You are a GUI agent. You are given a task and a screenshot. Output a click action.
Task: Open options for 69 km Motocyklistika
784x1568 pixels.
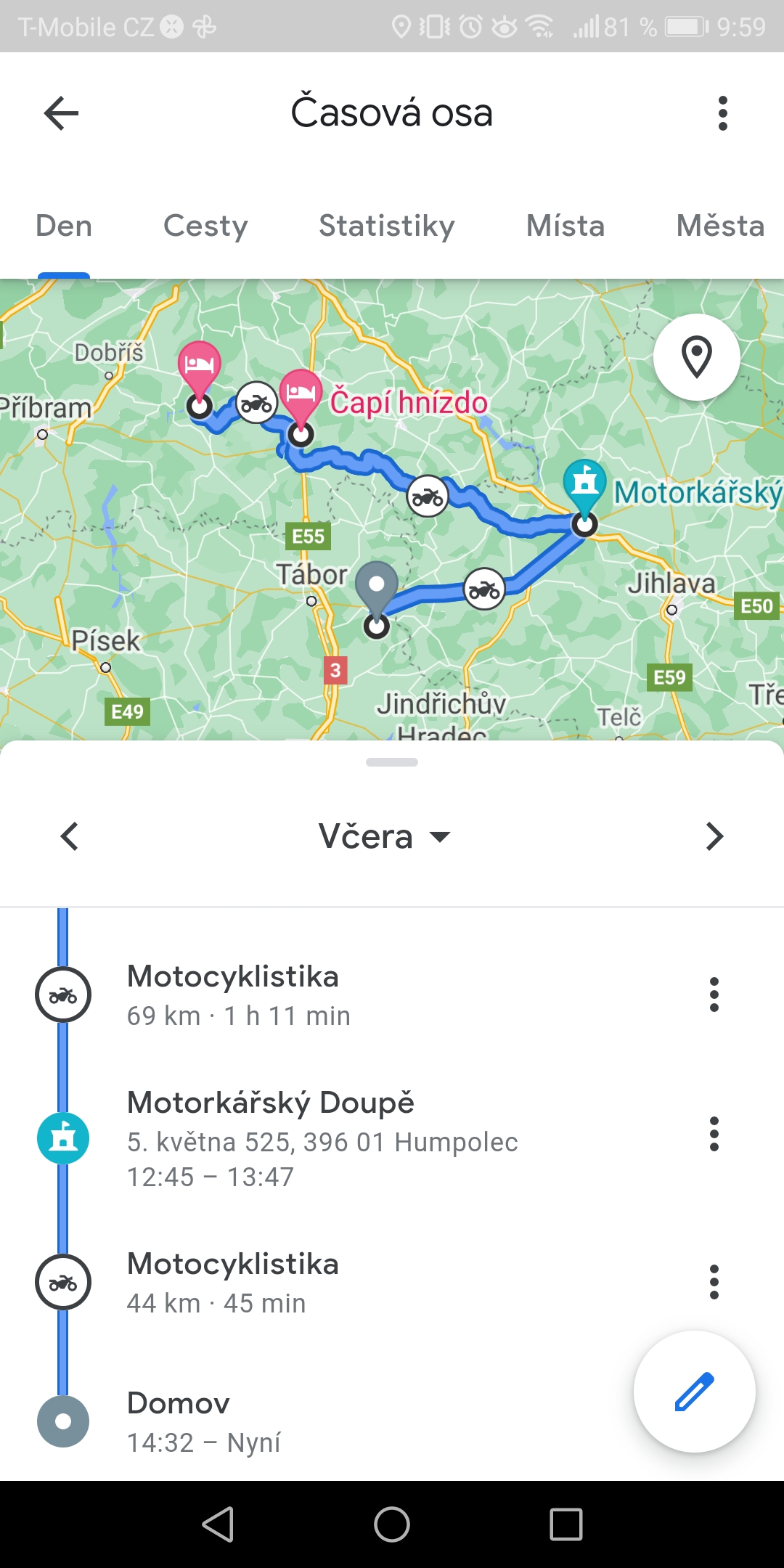tap(714, 995)
